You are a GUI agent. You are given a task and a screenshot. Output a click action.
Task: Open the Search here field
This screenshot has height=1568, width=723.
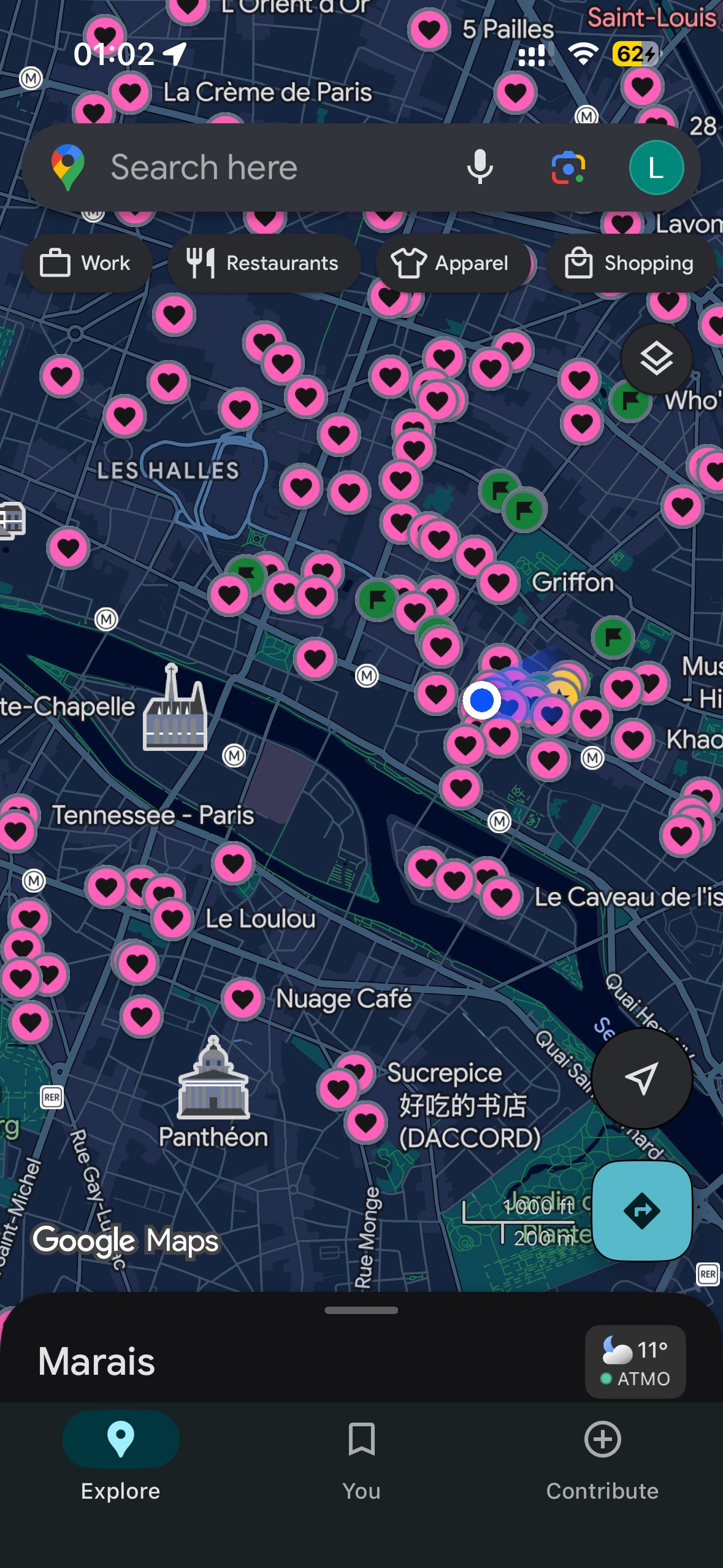[258, 167]
